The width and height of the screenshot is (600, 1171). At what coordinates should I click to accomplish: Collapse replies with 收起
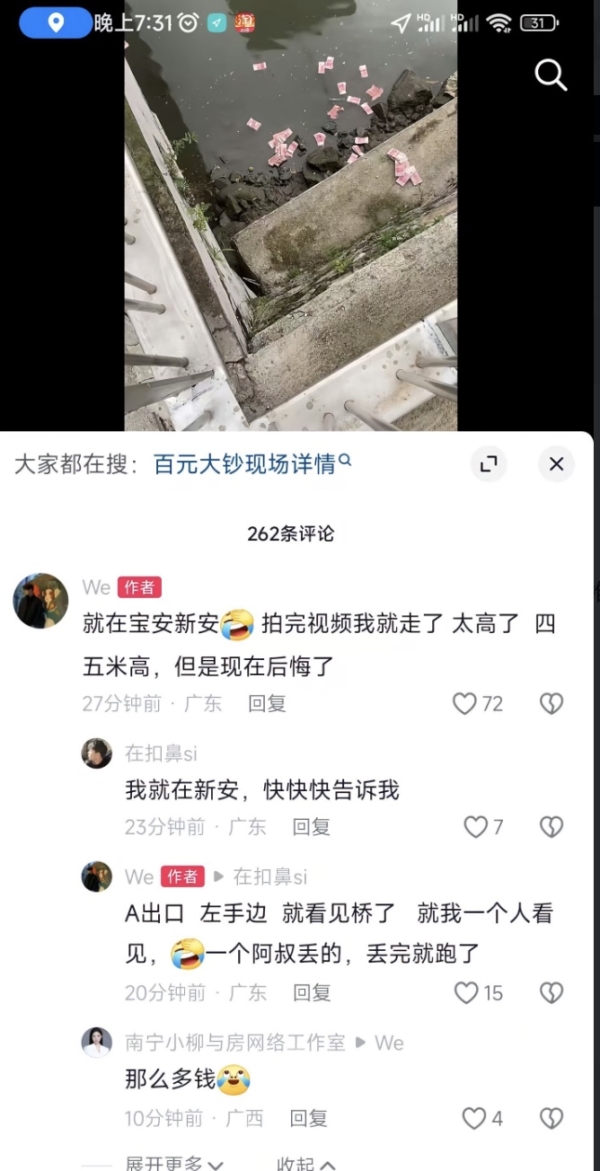point(305,1163)
